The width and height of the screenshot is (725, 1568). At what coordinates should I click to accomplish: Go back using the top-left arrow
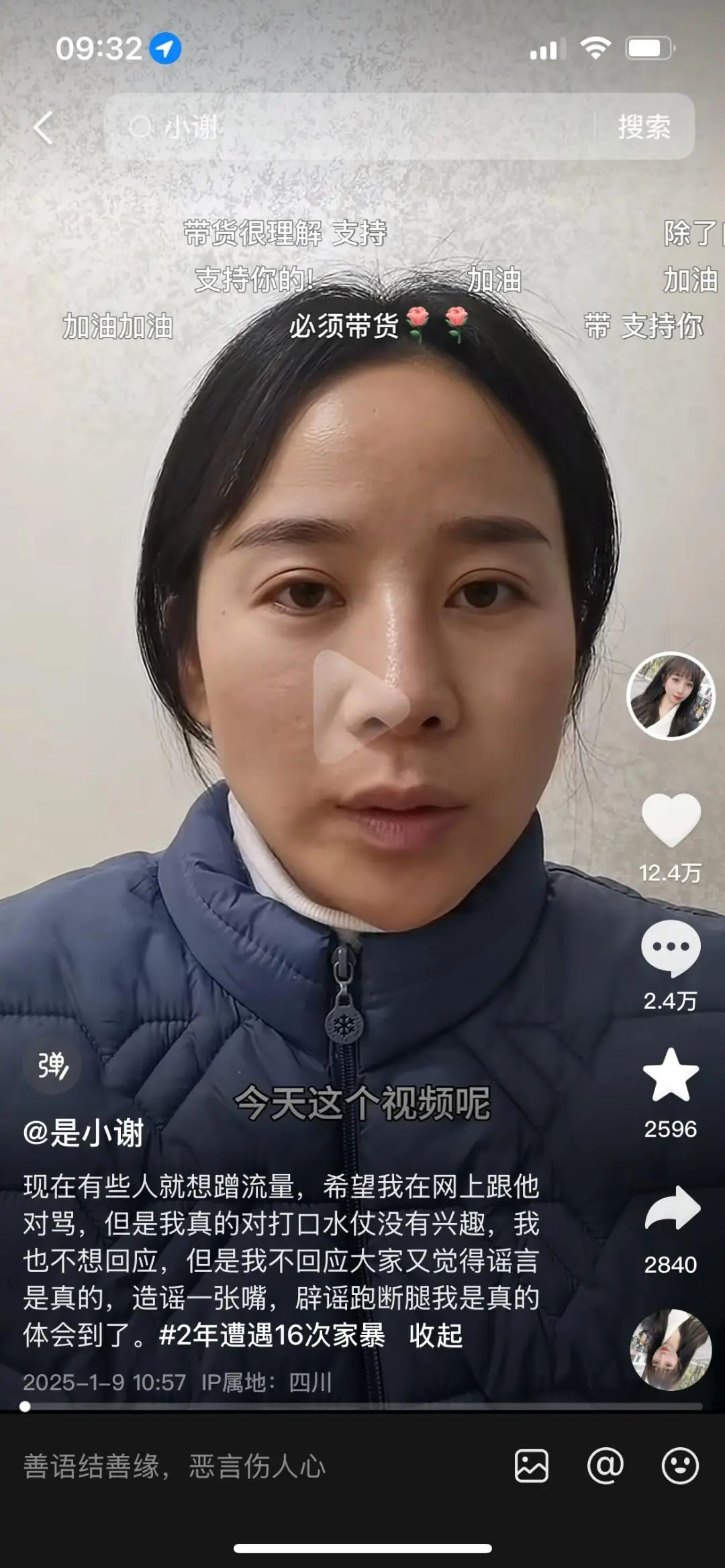[44, 127]
